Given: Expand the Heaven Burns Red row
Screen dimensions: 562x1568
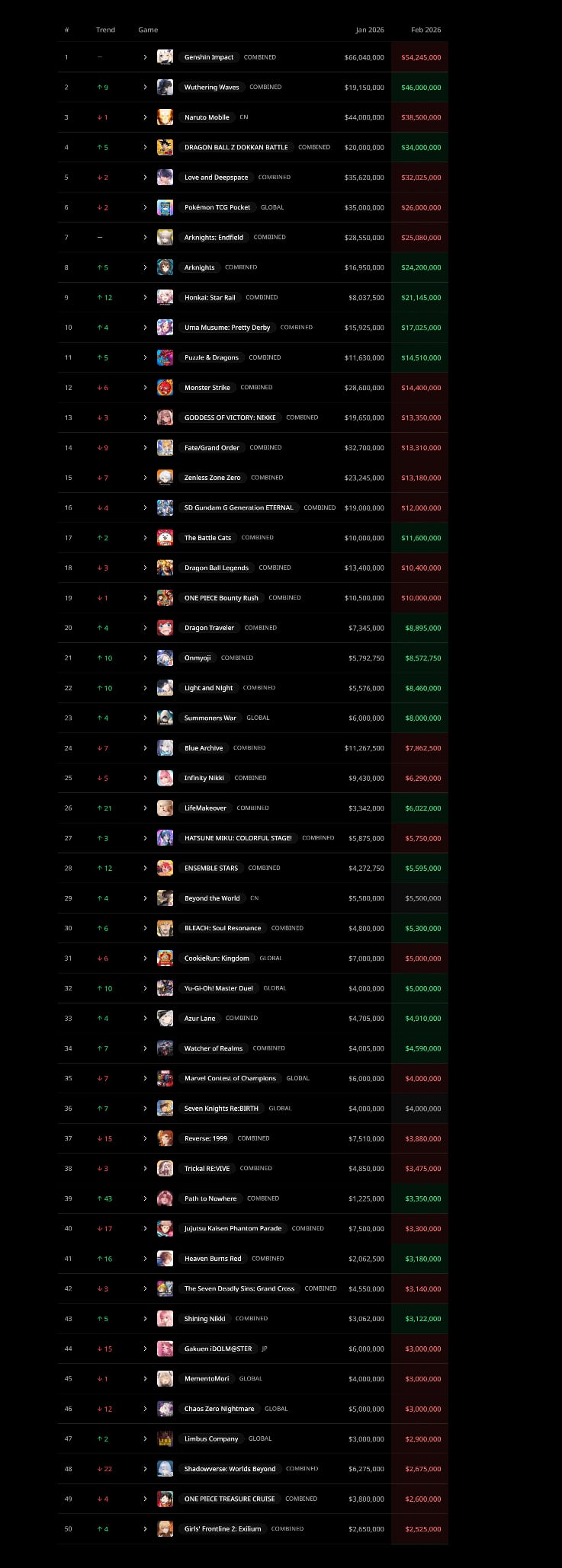Looking at the screenshot, I should [145, 1259].
